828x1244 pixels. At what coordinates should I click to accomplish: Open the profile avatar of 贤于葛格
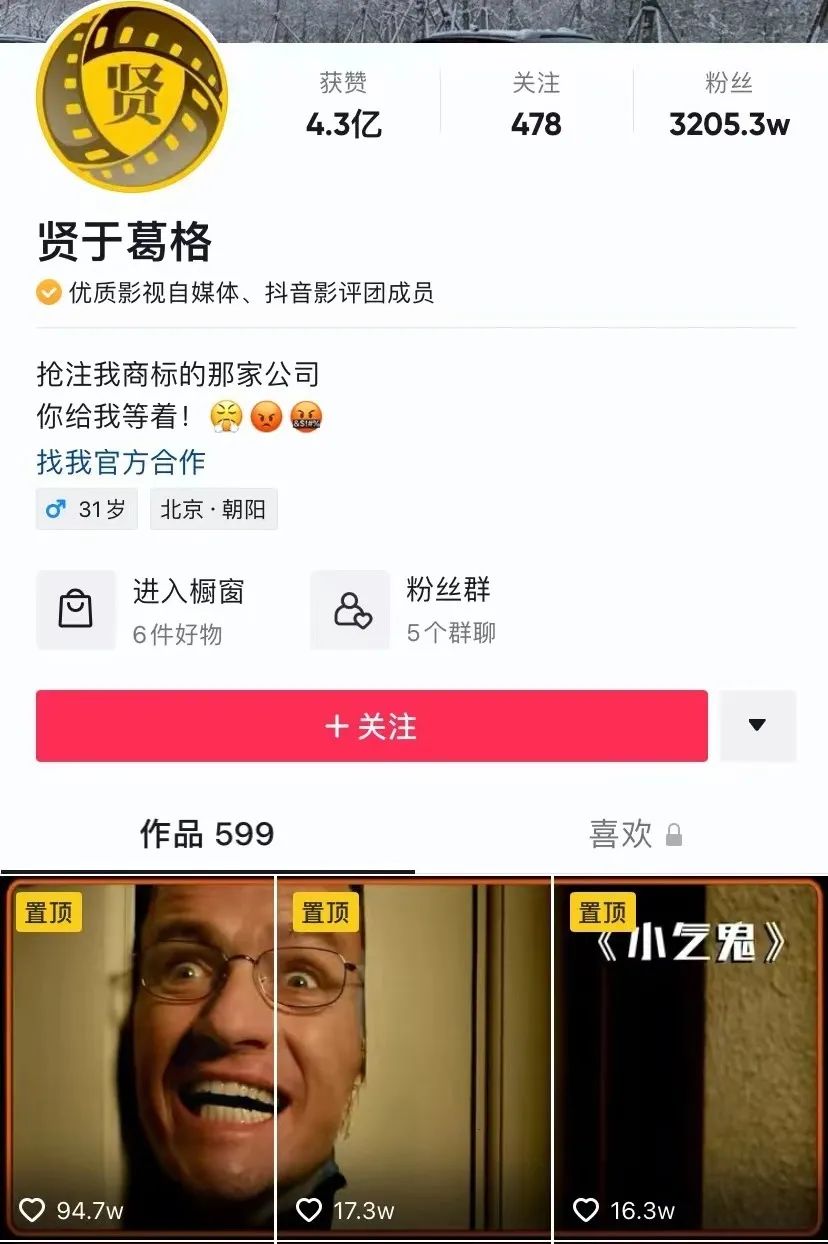131,98
